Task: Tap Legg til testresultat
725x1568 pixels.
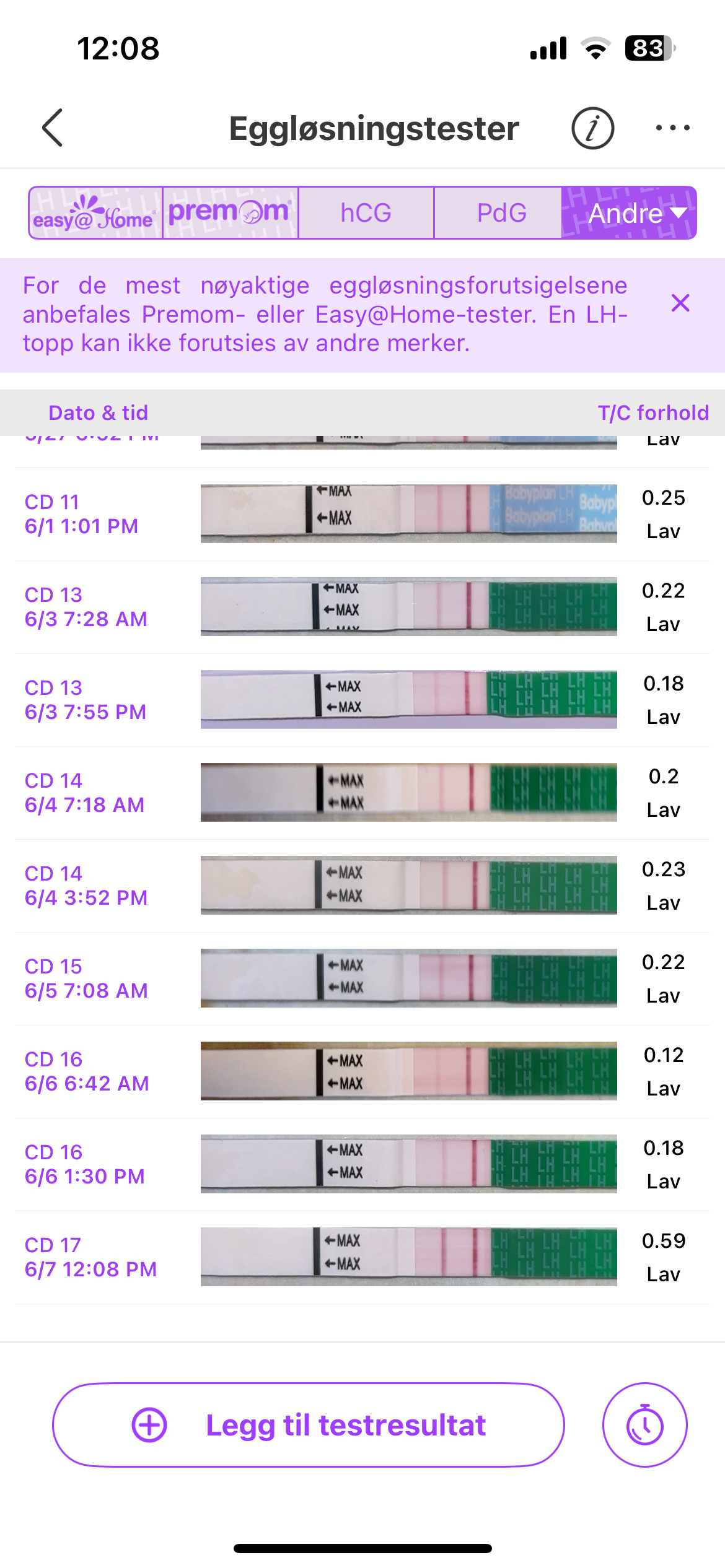Action: [309, 1425]
